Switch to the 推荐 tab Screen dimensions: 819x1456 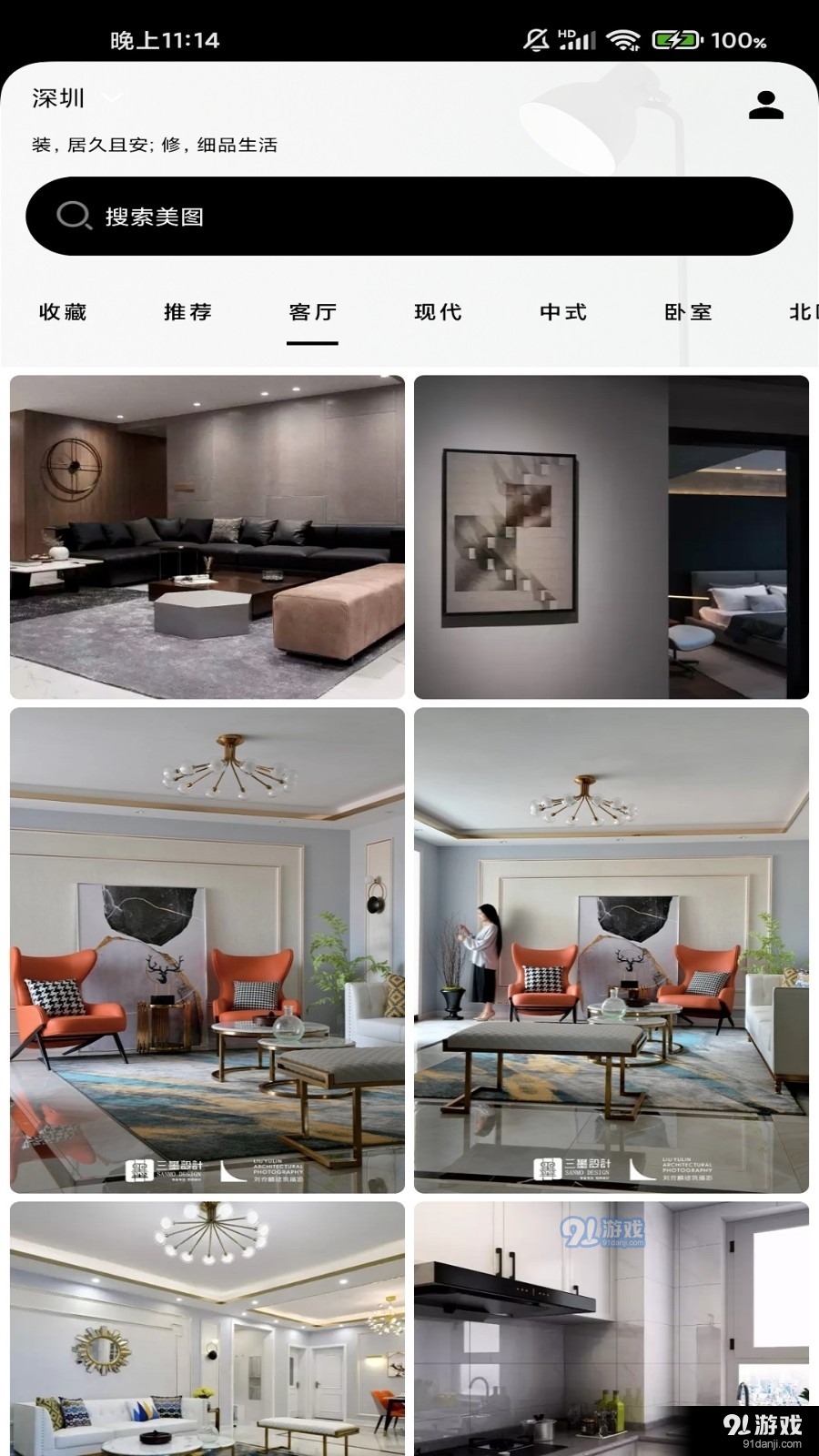click(x=187, y=312)
